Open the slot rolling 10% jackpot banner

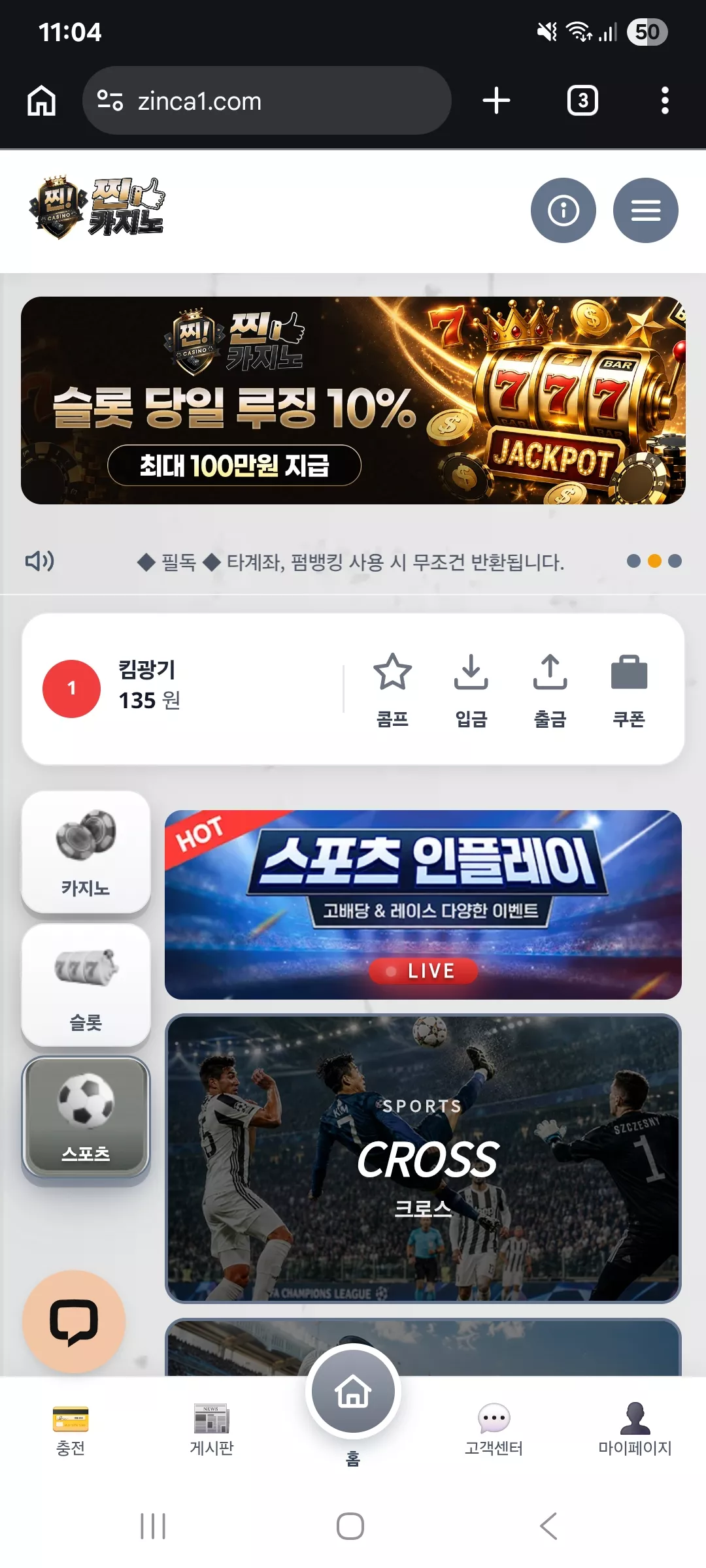point(353,400)
